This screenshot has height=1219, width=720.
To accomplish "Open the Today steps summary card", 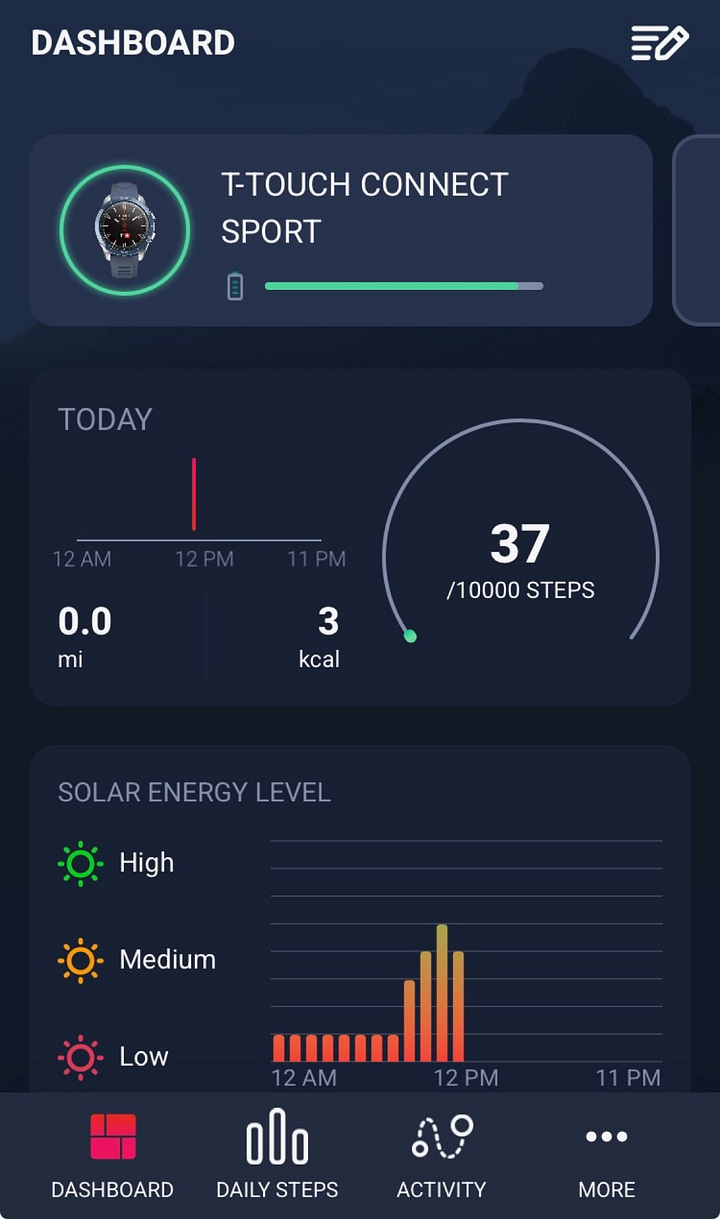I will coord(360,538).
